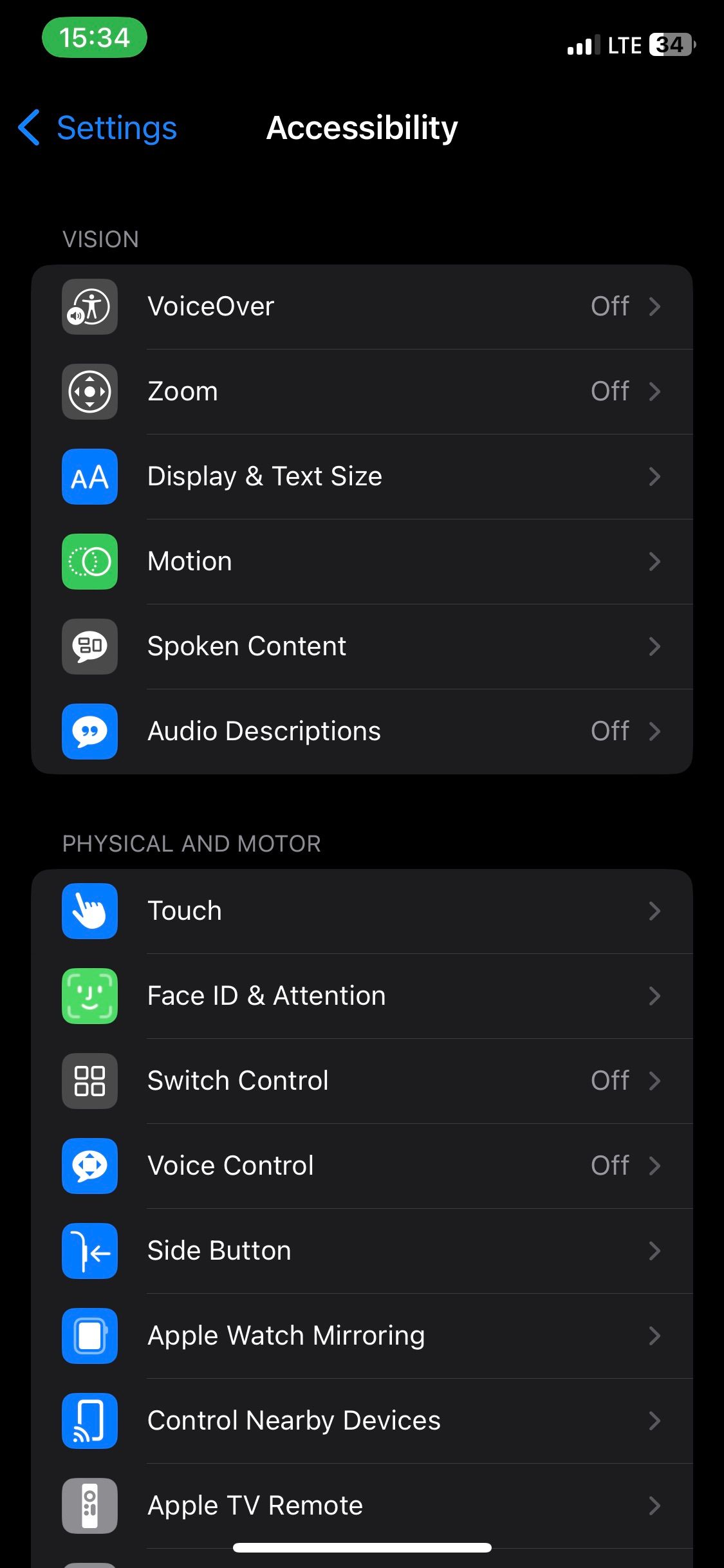724x1568 pixels.
Task: Open VoiceOver settings
Action: click(x=362, y=306)
